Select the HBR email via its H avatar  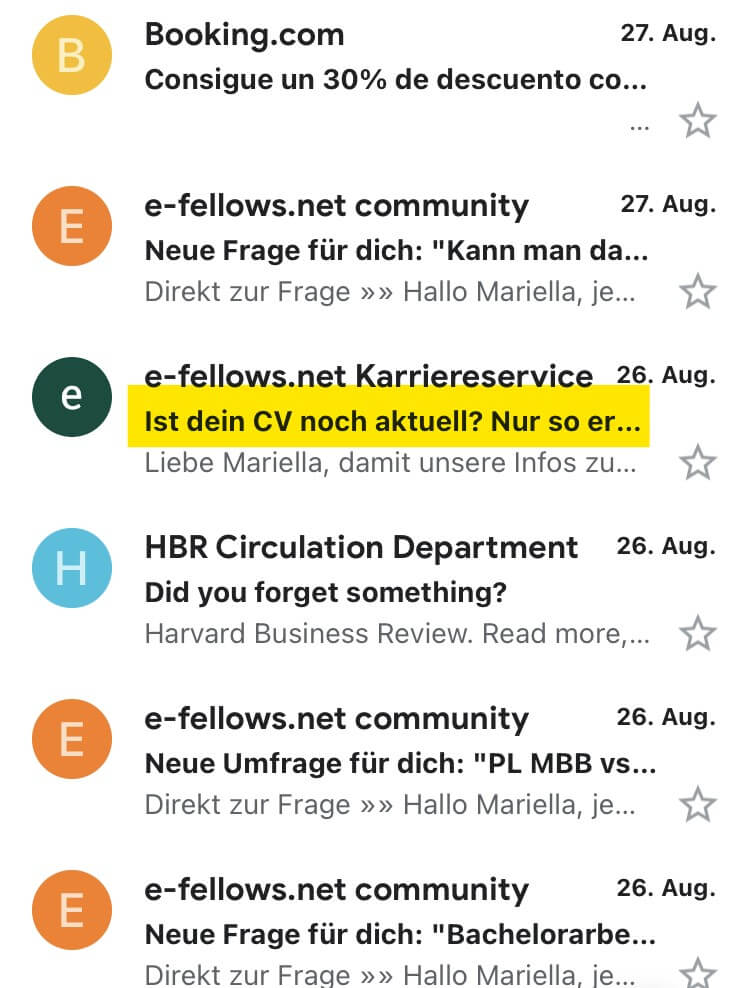71,568
